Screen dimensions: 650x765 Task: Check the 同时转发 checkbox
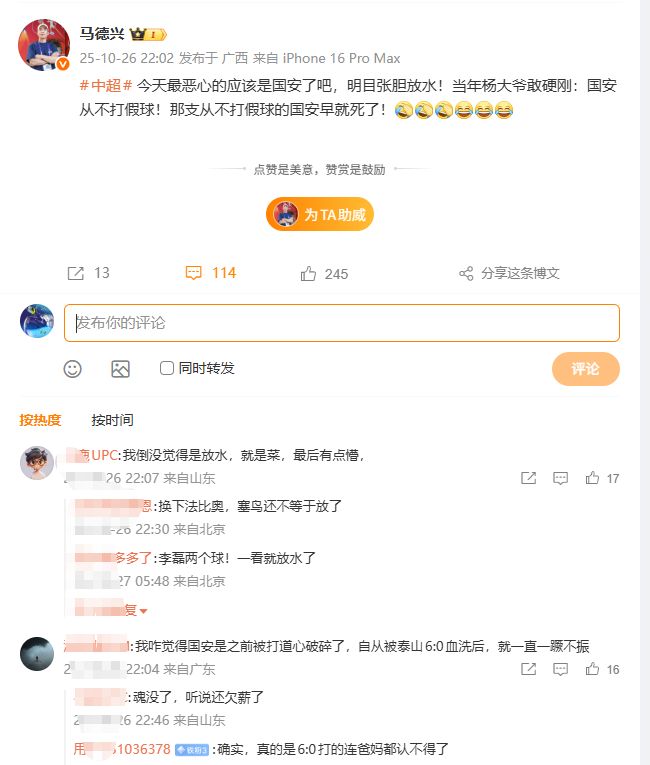tap(167, 369)
